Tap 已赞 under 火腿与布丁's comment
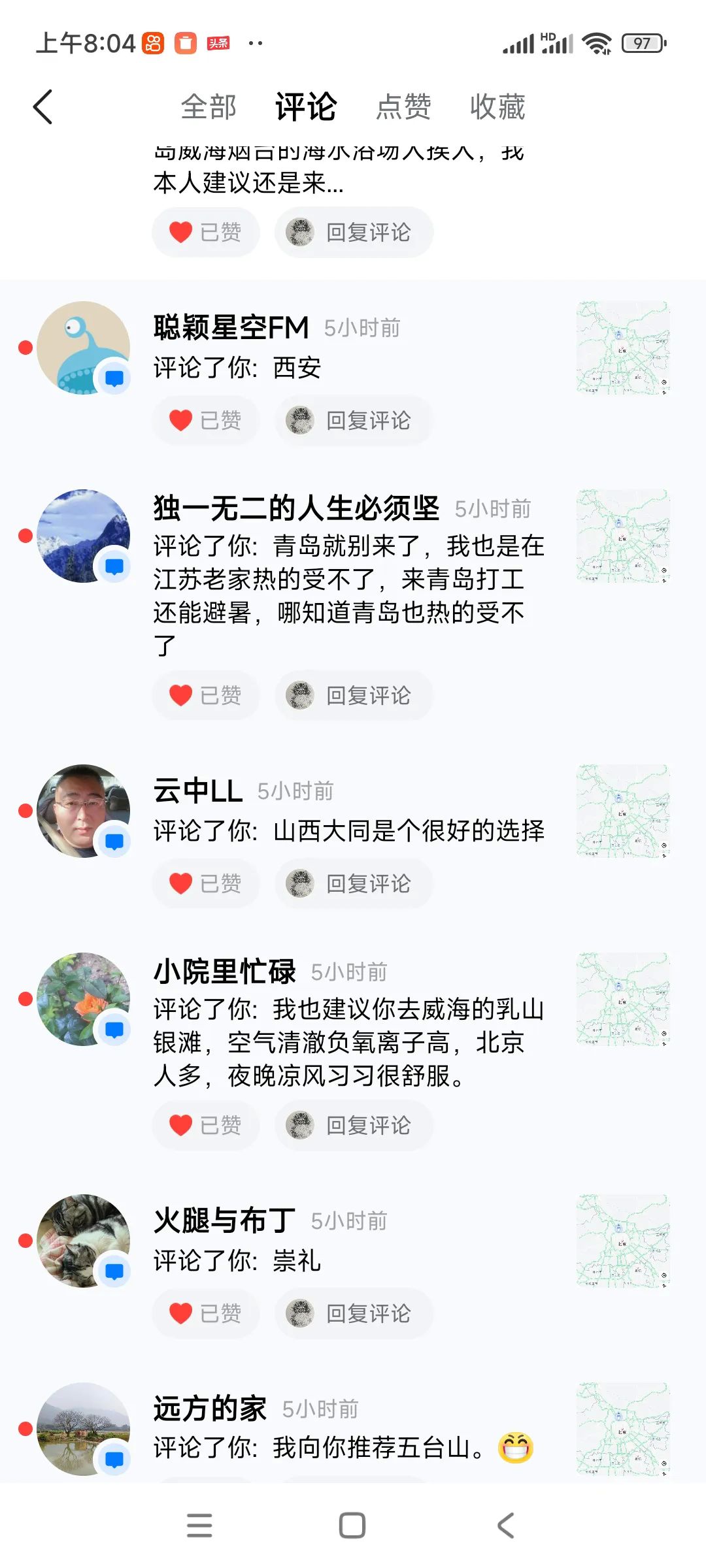 pos(205,1313)
